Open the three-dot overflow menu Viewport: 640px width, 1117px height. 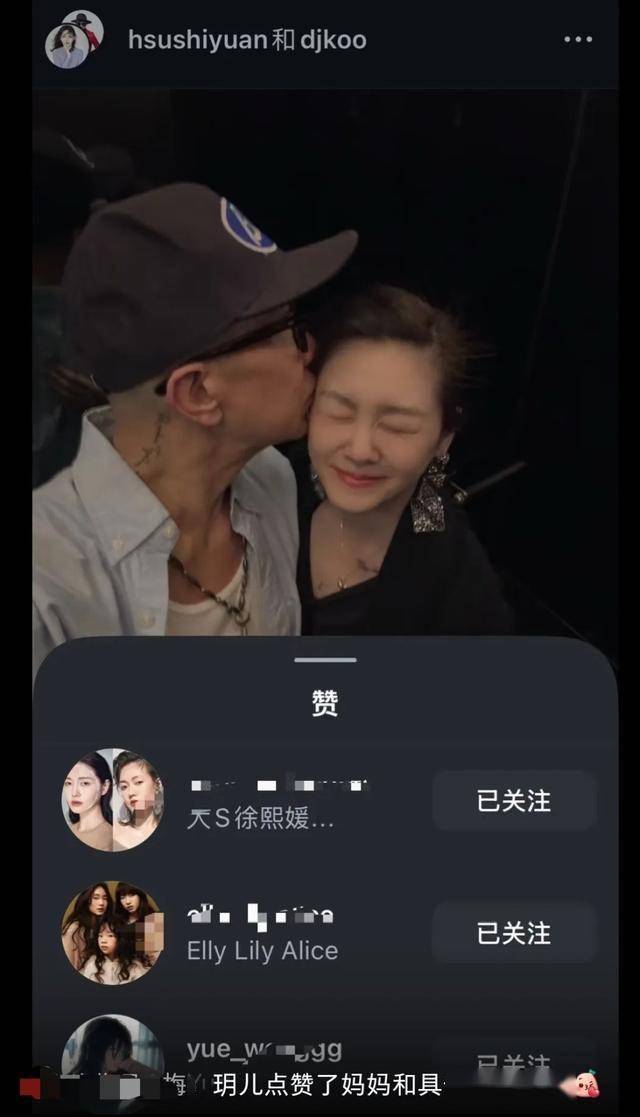[578, 39]
